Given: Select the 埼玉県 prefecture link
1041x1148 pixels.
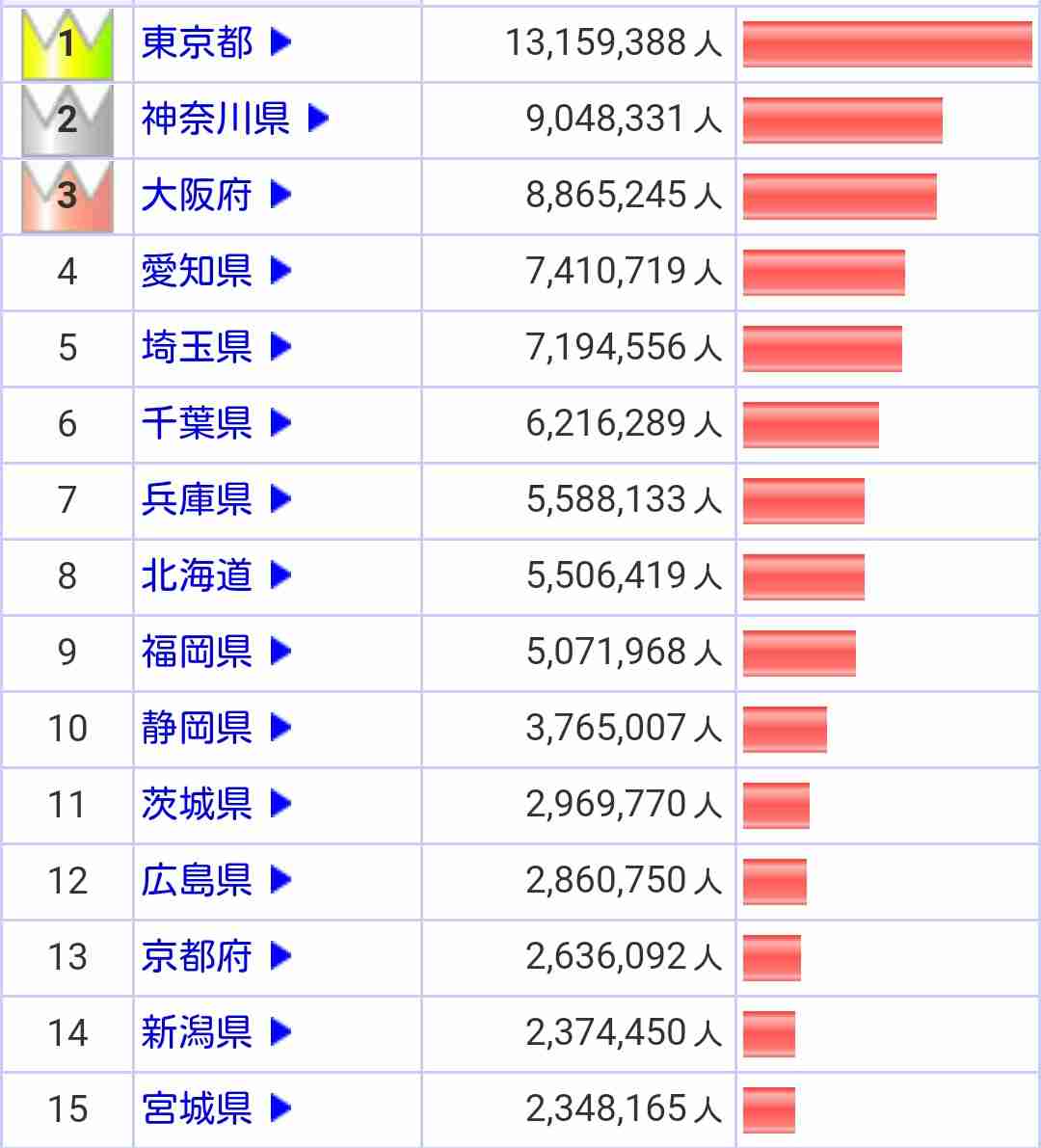Looking at the screenshot, I should (x=198, y=348).
